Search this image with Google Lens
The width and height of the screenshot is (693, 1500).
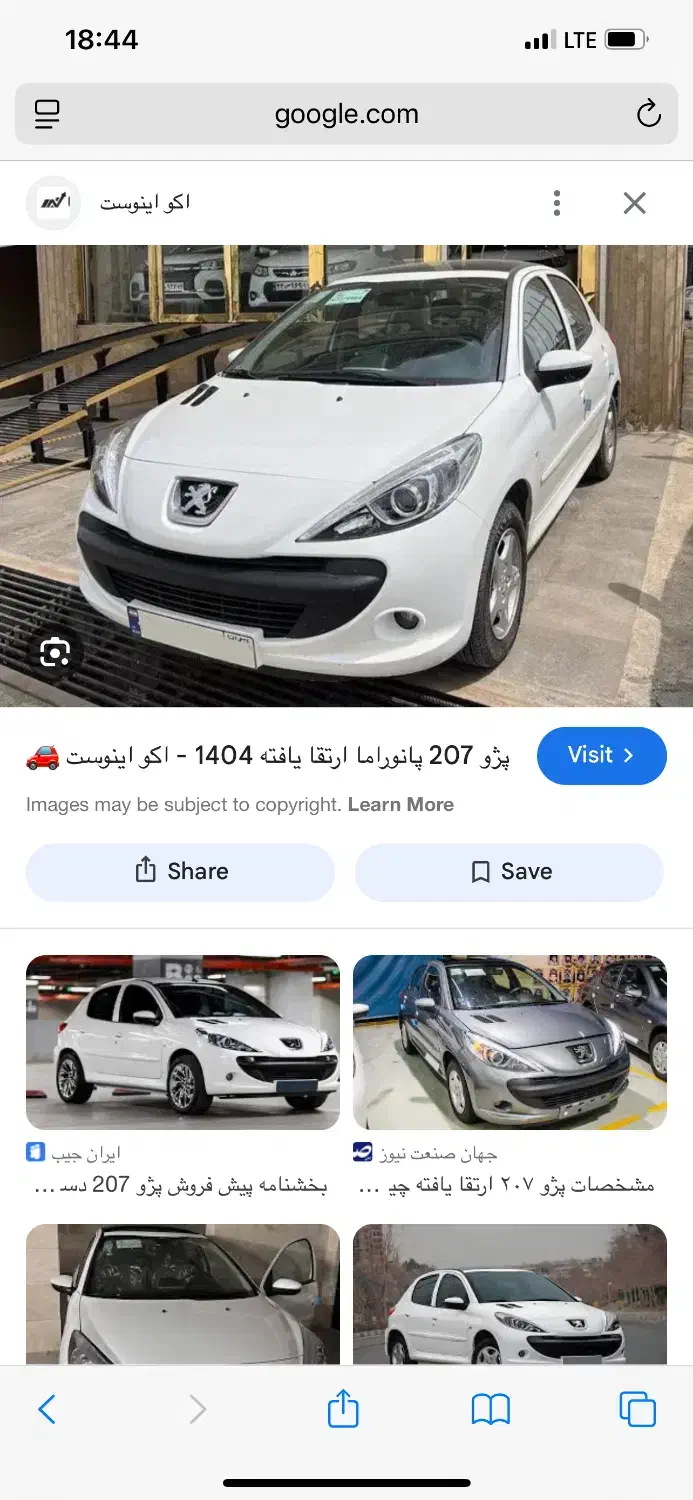point(54,653)
